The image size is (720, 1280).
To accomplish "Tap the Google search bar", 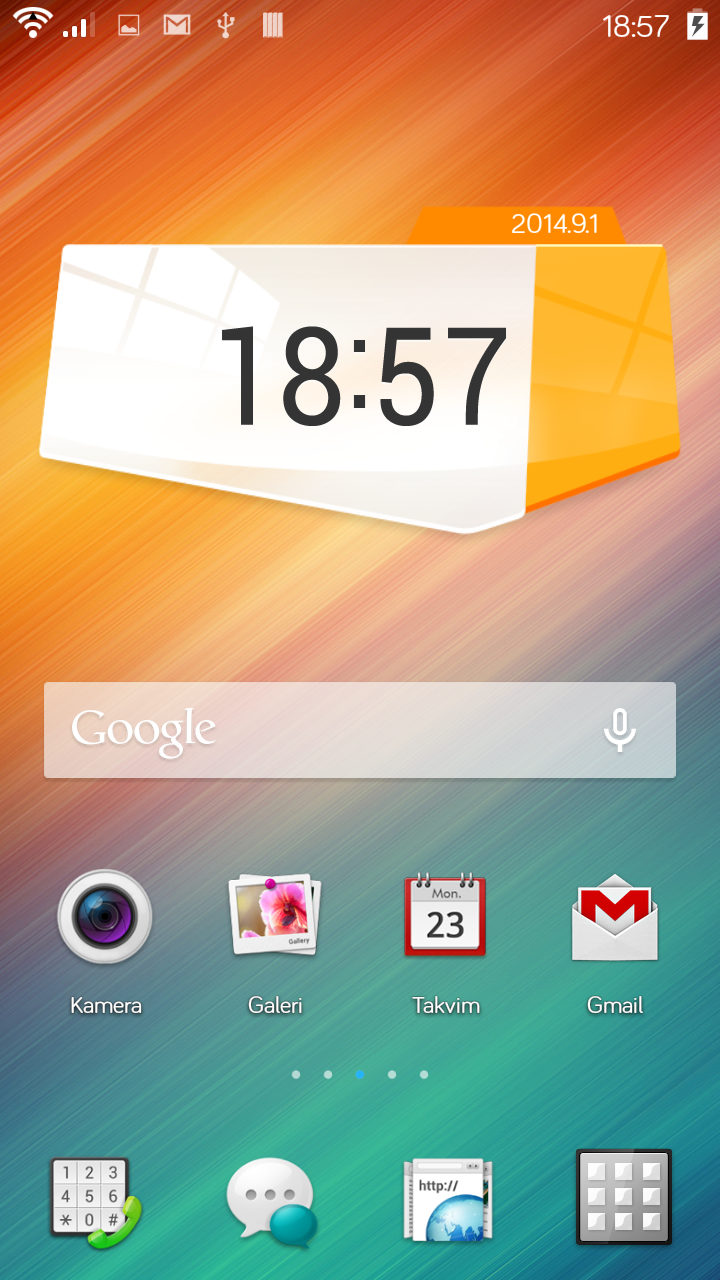I will [320, 730].
